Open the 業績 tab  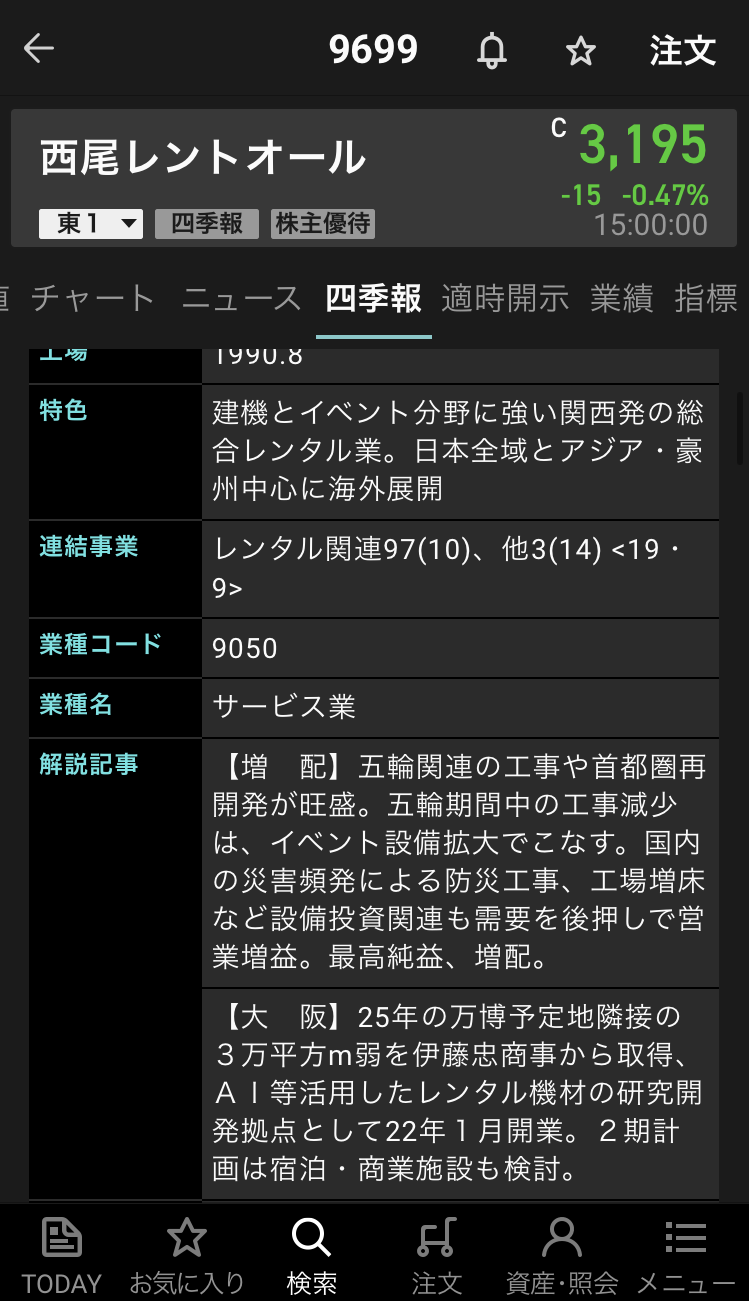click(x=621, y=298)
